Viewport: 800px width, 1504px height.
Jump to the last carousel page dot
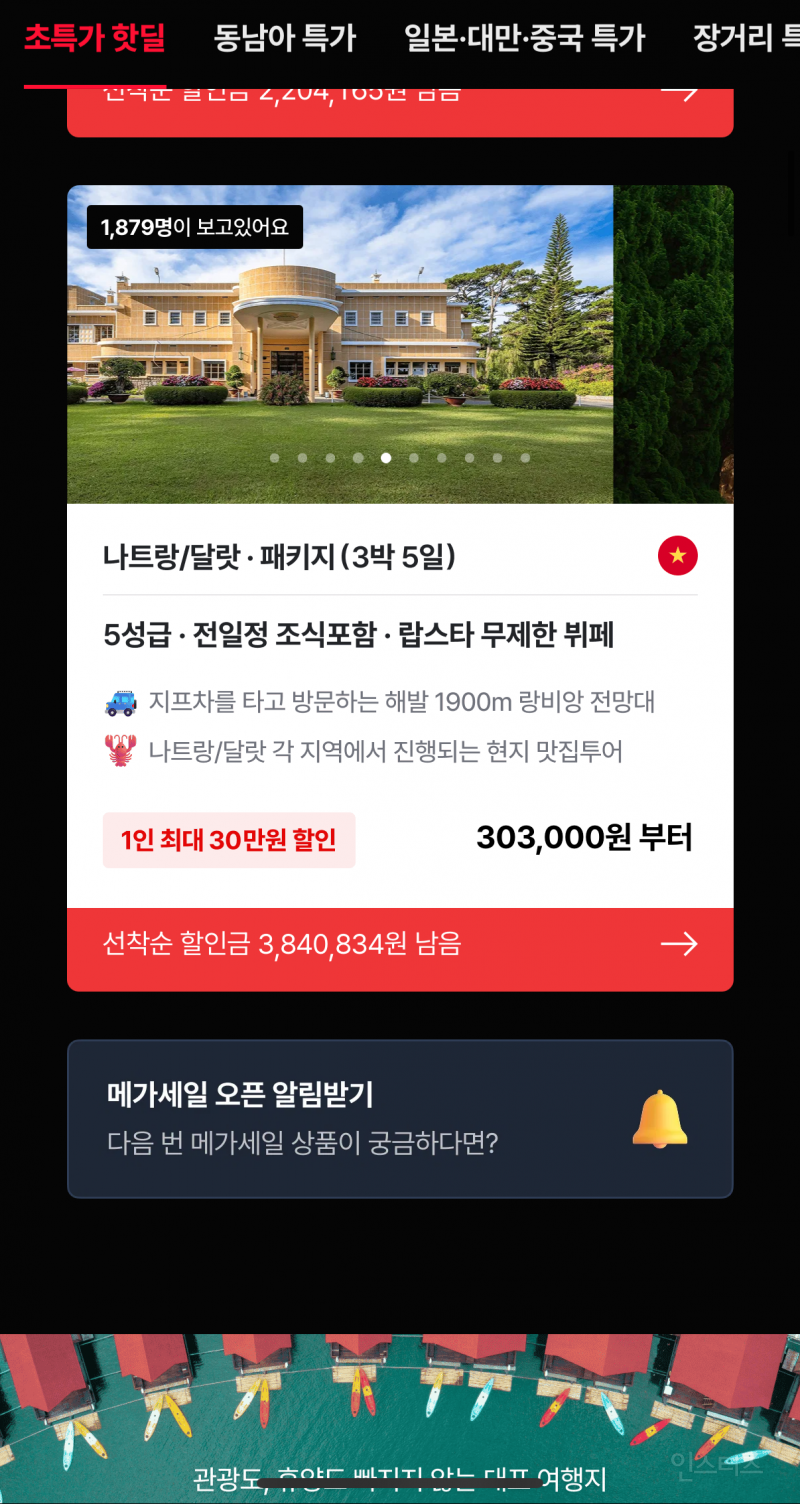(525, 458)
